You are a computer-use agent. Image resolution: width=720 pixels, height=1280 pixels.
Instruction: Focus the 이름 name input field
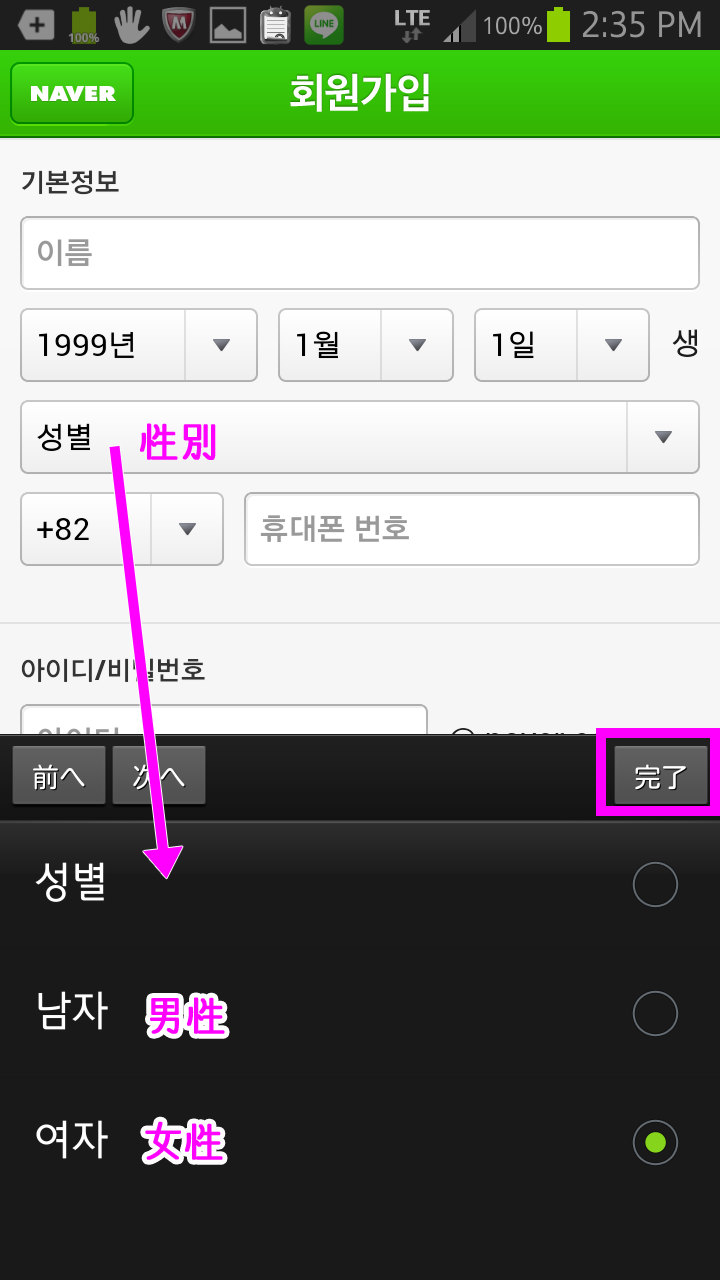pos(360,253)
